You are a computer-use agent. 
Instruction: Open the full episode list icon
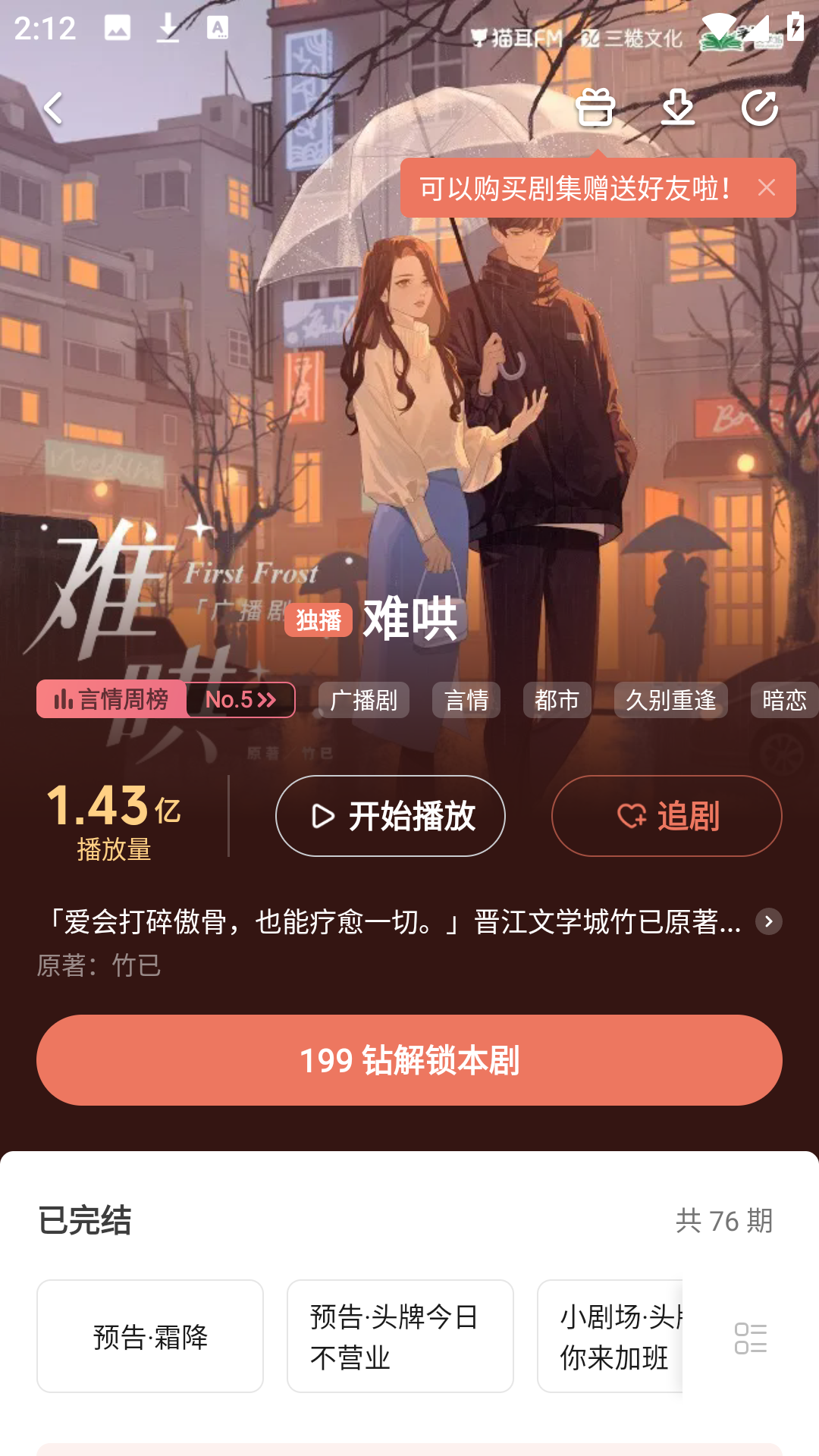[750, 1338]
